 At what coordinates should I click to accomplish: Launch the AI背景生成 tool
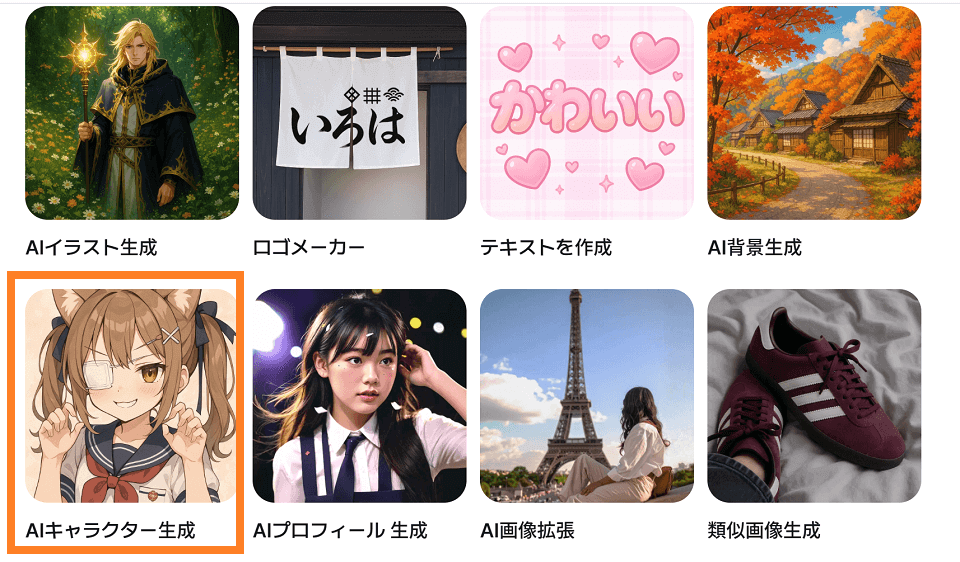click(x=814, y=113)
